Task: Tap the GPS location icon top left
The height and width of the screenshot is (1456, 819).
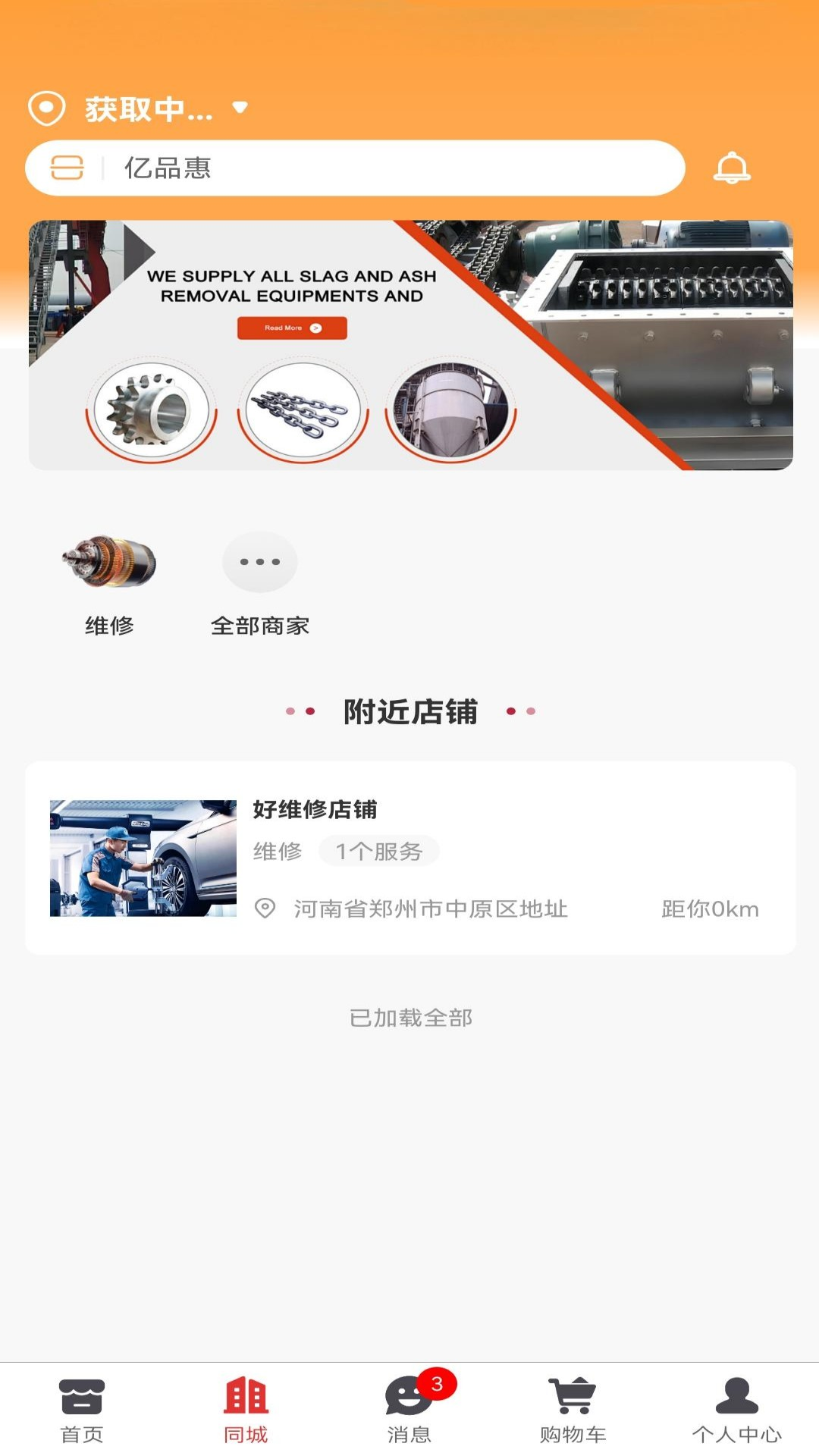Action: [47, 108]
